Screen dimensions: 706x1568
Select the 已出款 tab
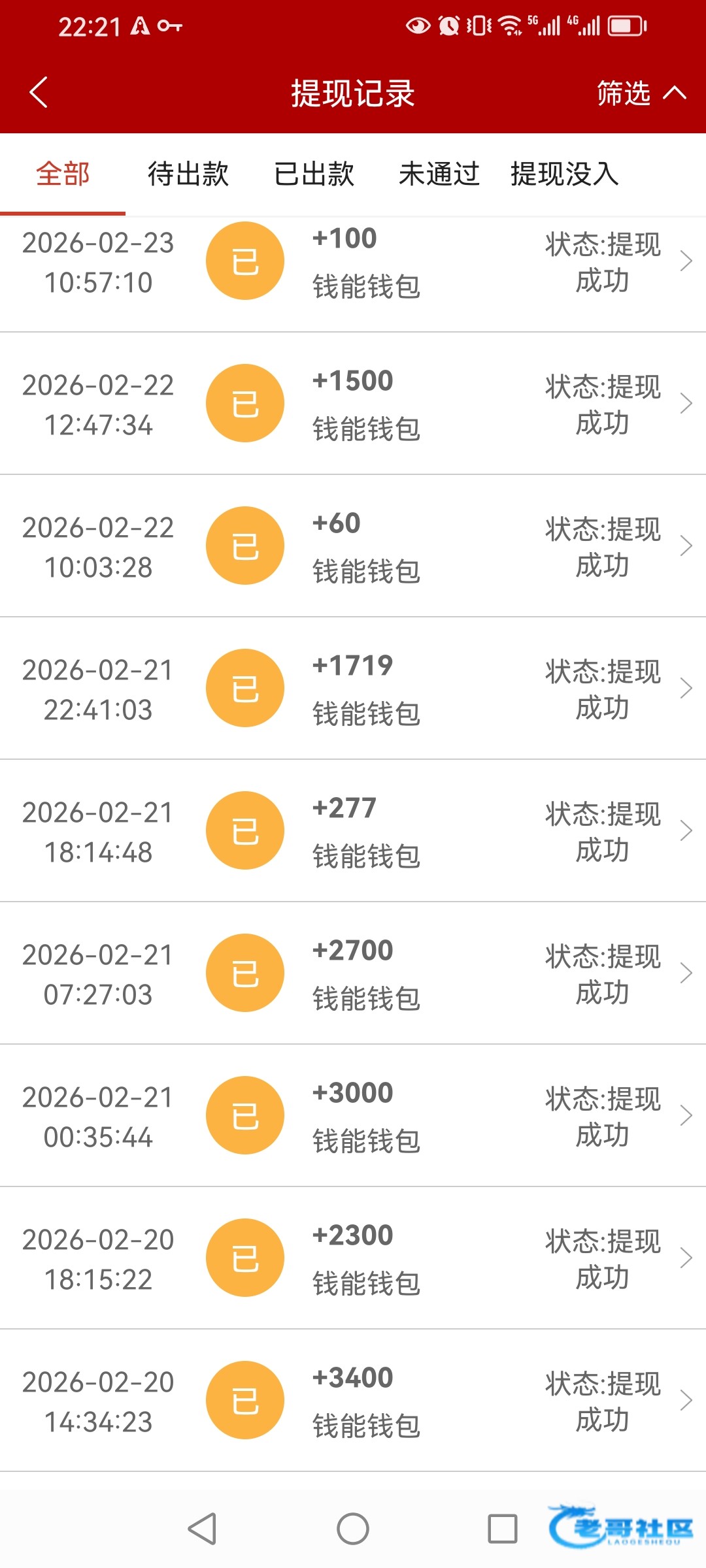coord(314,174)
